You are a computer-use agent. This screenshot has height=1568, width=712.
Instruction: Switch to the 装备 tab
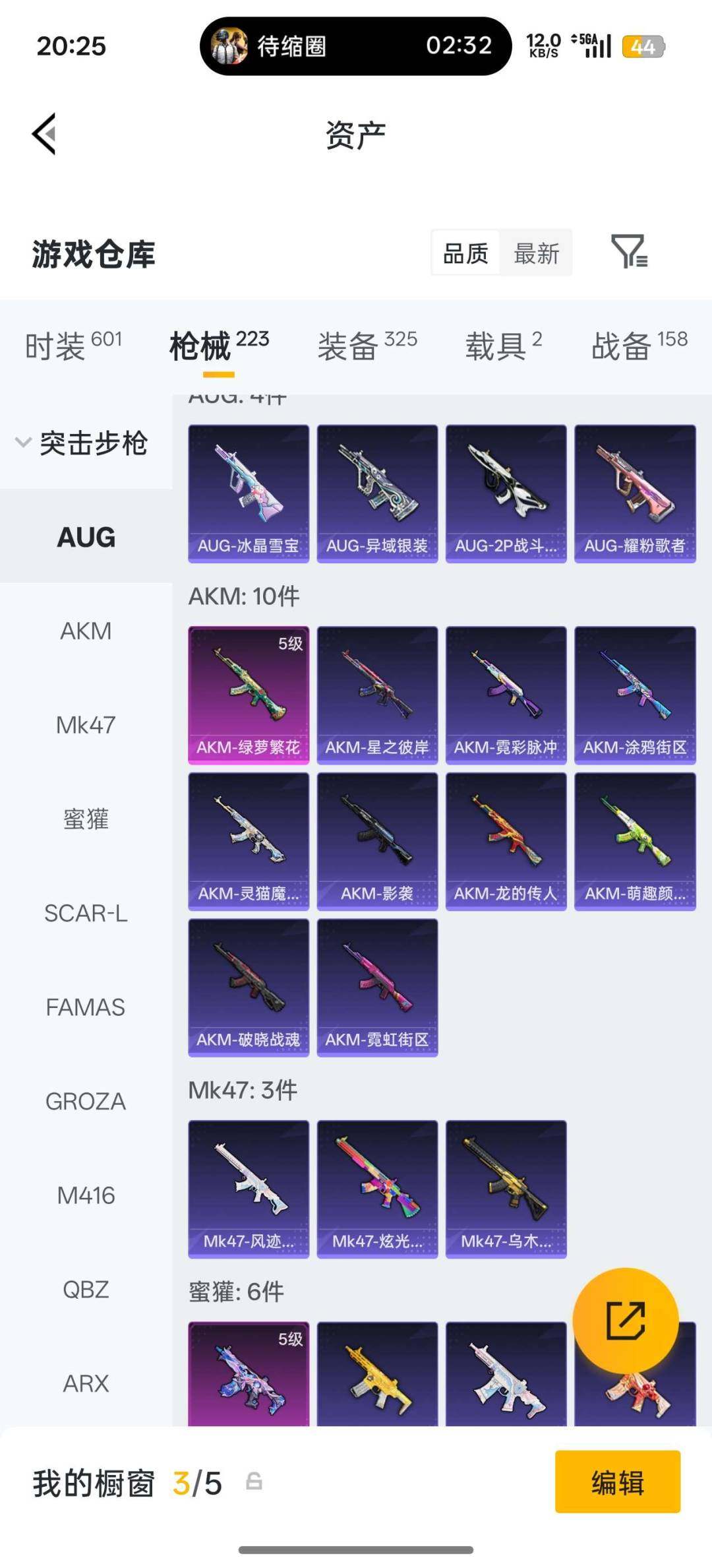367,346
